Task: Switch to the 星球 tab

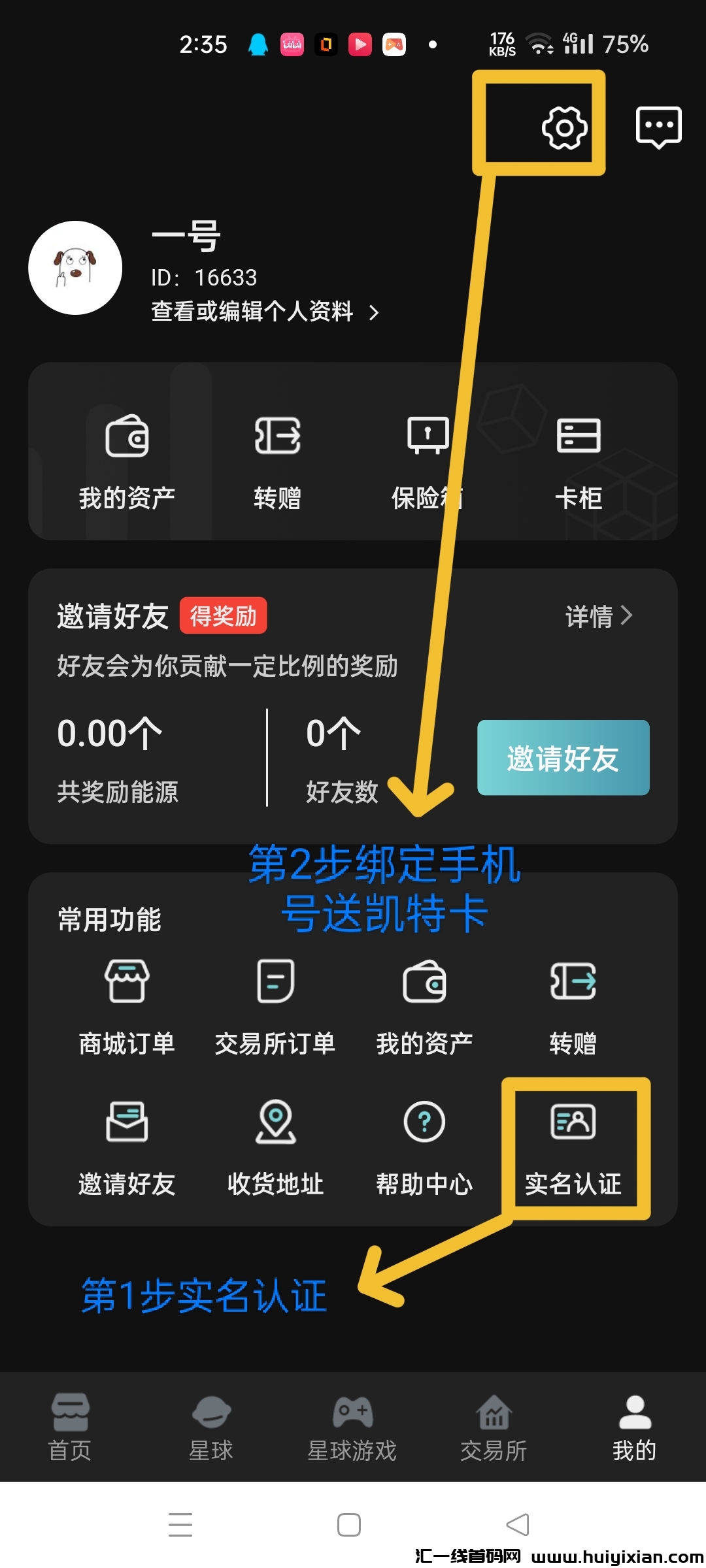Action: 211,1428
